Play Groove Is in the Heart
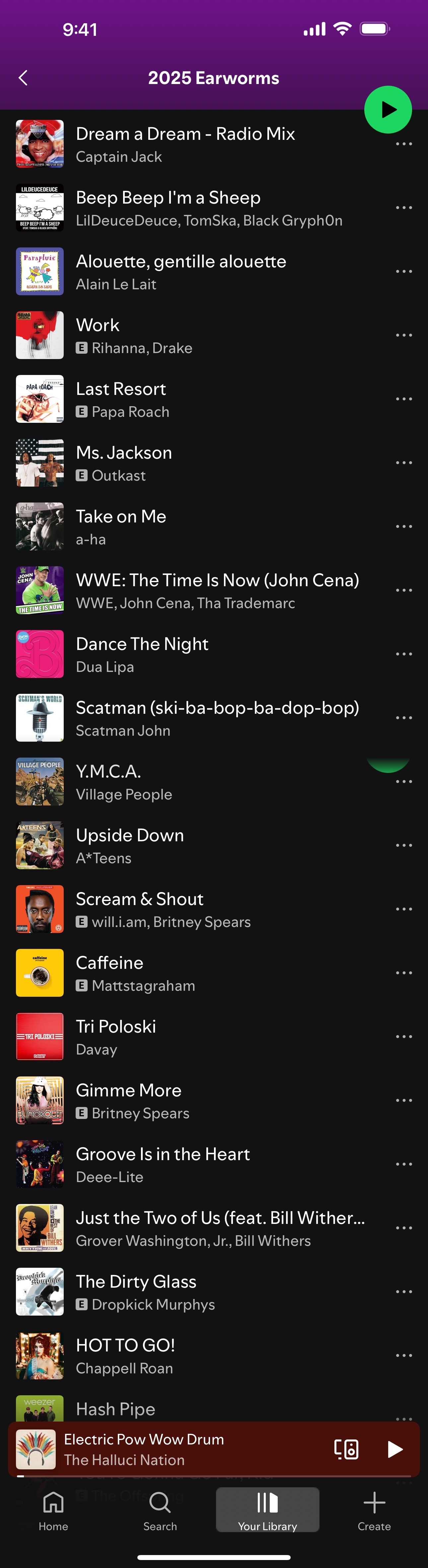Viewport: 428px width, 1568px height. point(163,1164)
